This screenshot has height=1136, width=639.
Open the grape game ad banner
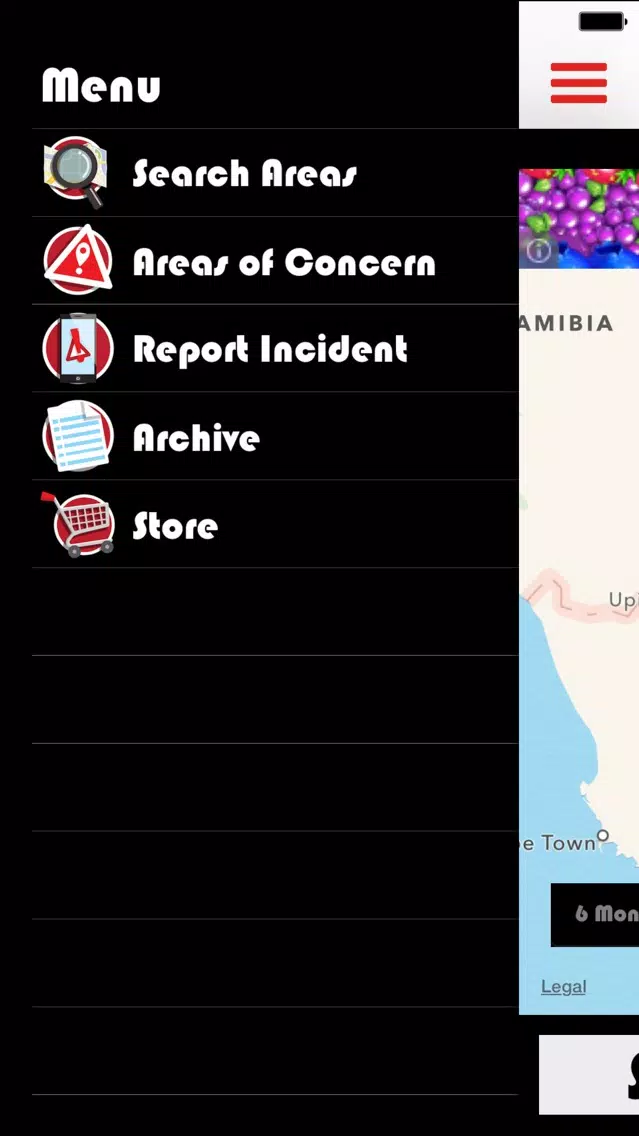pos(590,212)
